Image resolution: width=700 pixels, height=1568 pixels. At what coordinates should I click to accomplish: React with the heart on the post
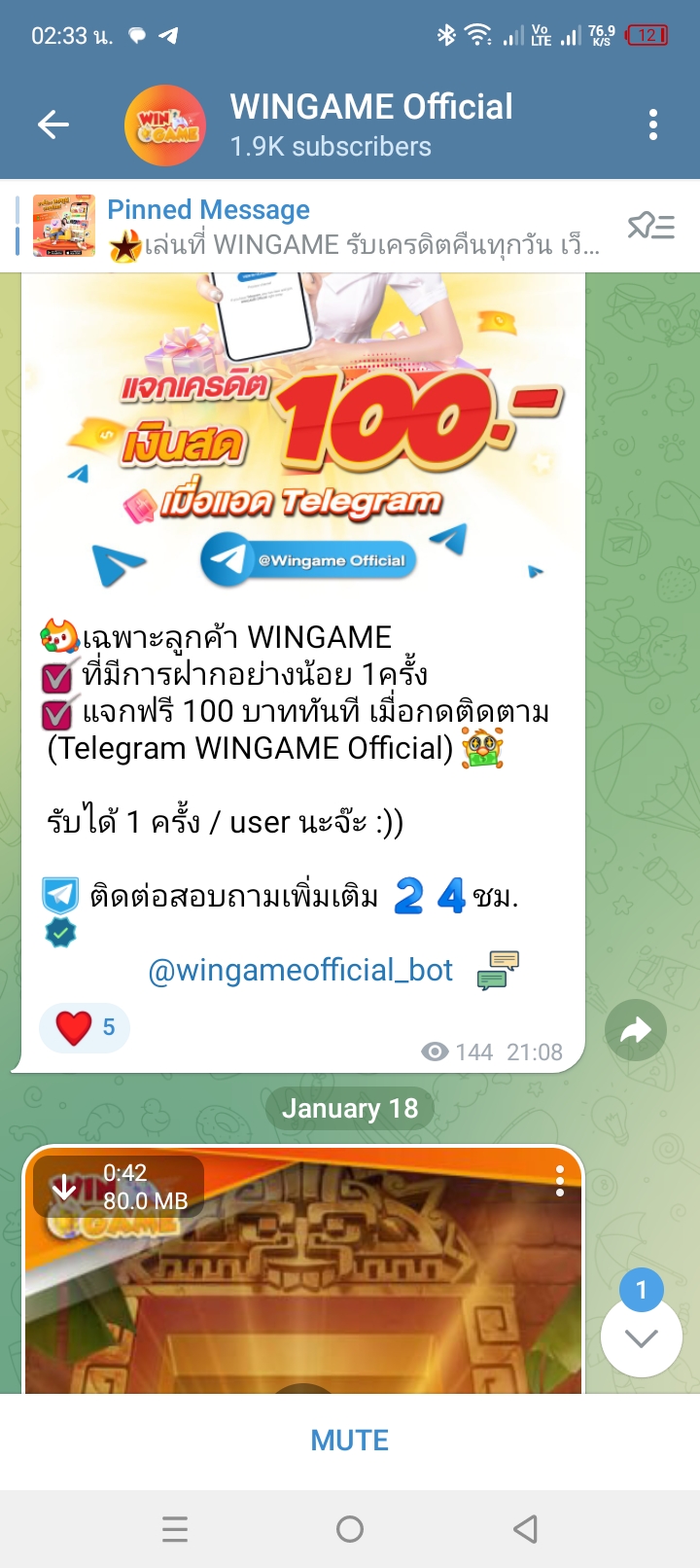tap(85, 1027)
